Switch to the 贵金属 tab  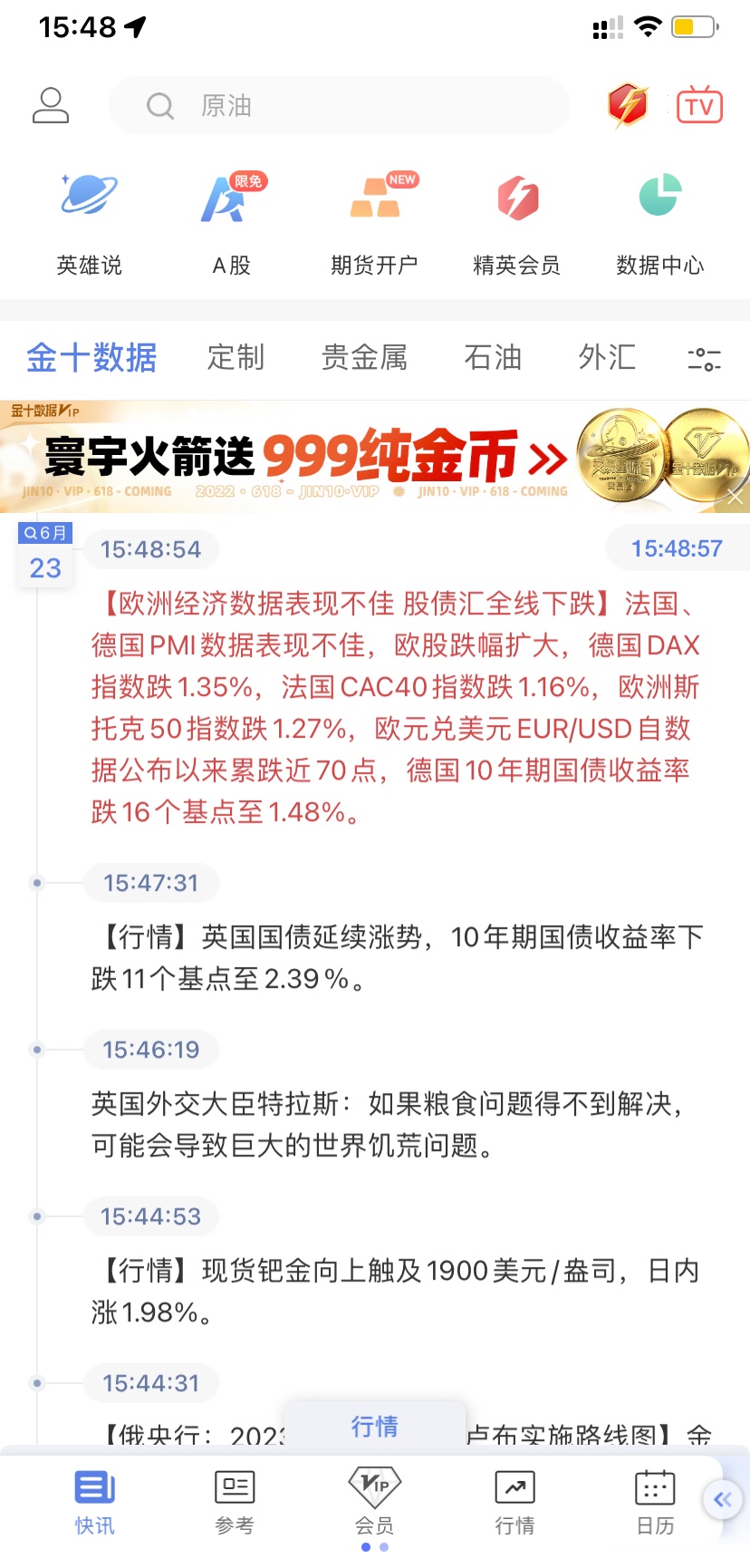[364, 358]
